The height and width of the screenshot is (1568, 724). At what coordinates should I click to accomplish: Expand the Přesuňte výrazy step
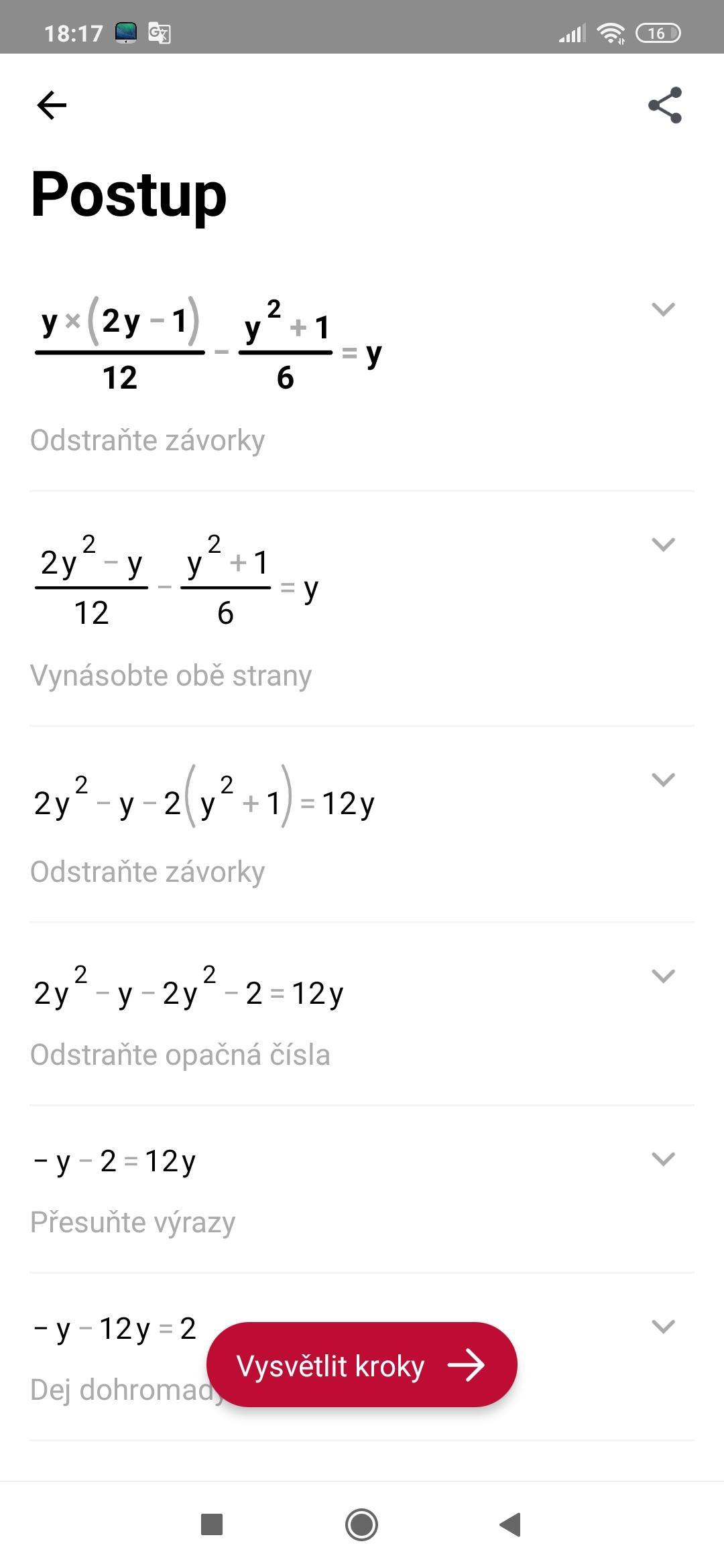(663, 1159)
